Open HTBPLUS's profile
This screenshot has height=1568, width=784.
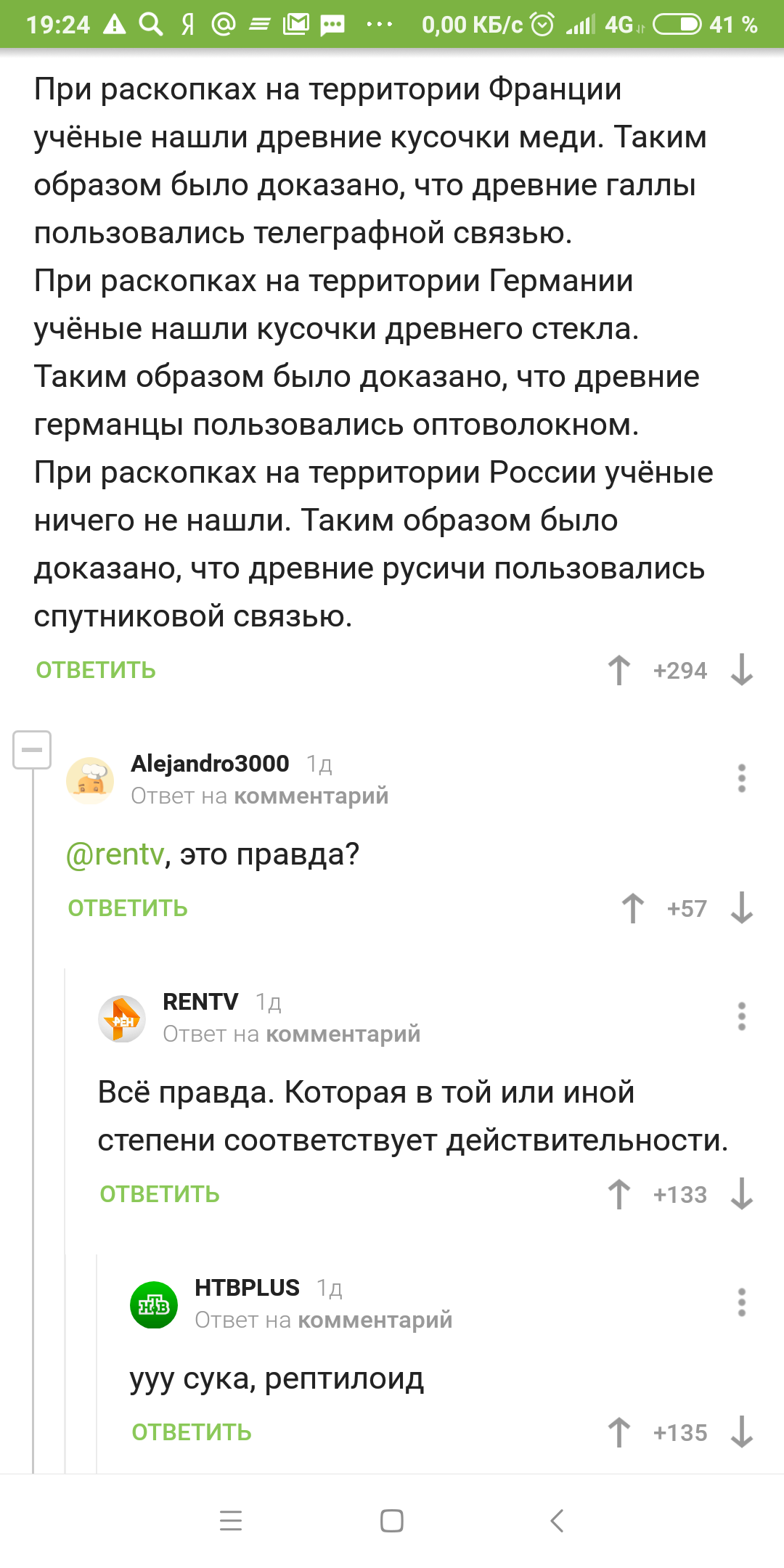pyautogui.click(x=247, y=1288)
